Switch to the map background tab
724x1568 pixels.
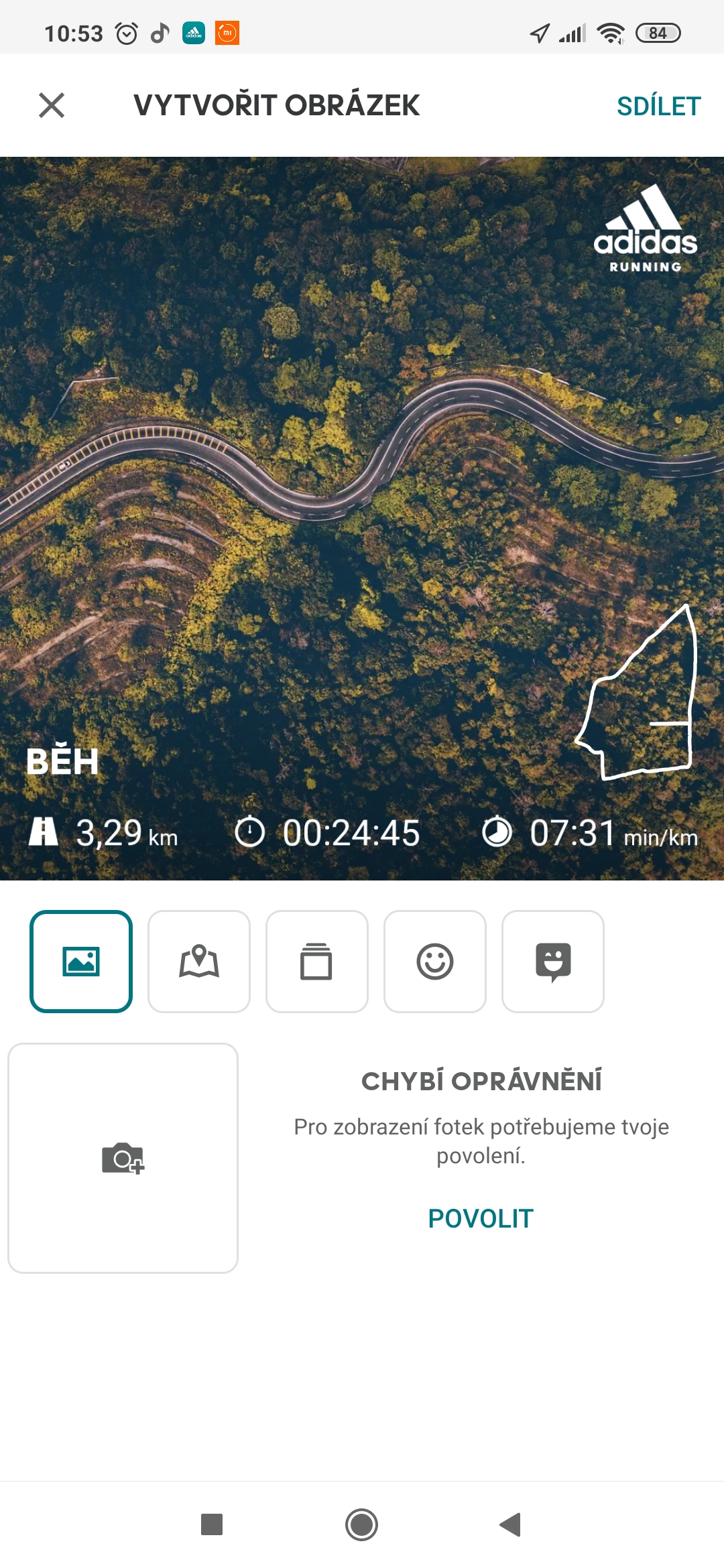199,962
